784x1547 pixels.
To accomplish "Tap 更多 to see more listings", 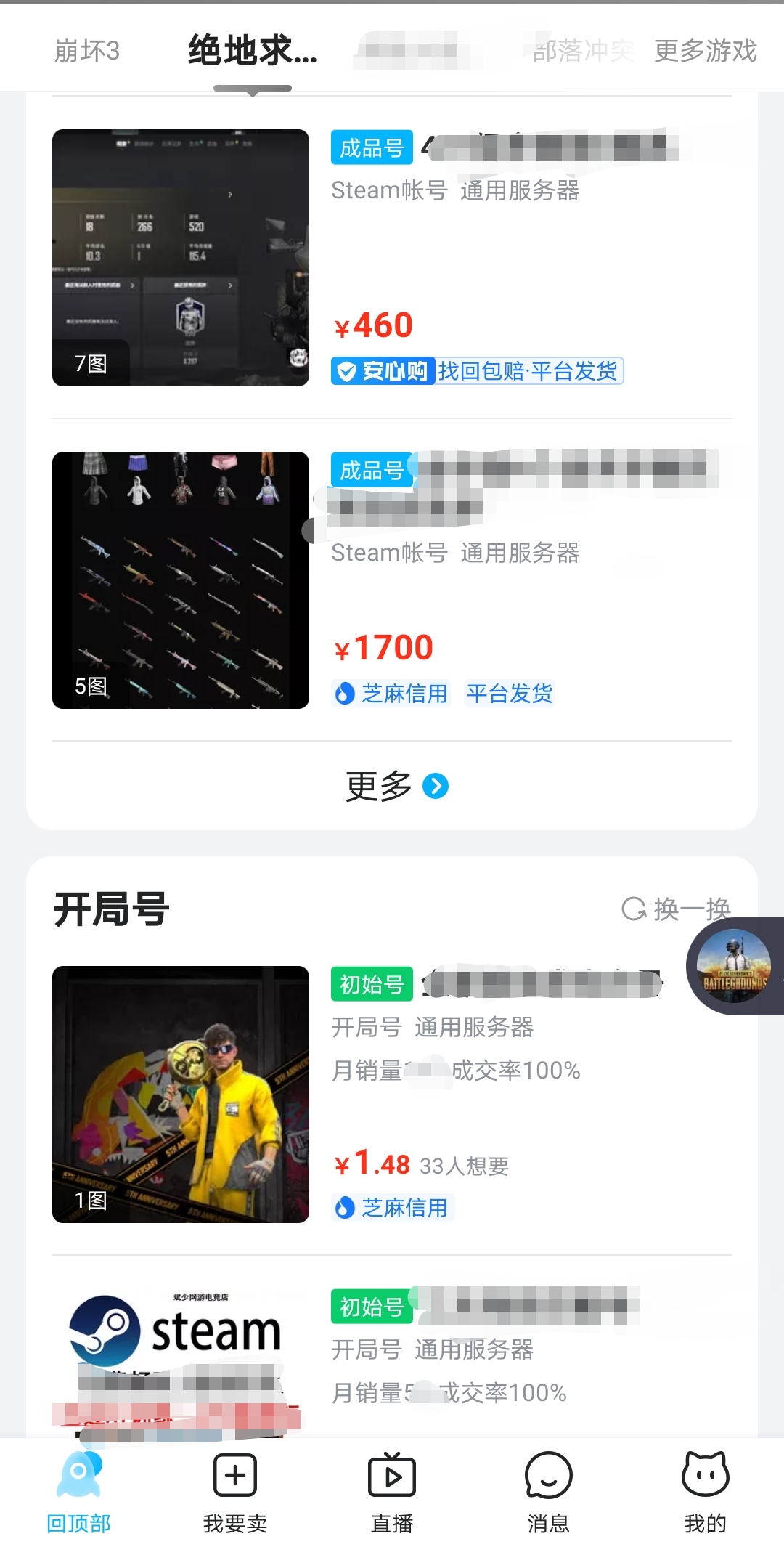I will tap(396, 786).
